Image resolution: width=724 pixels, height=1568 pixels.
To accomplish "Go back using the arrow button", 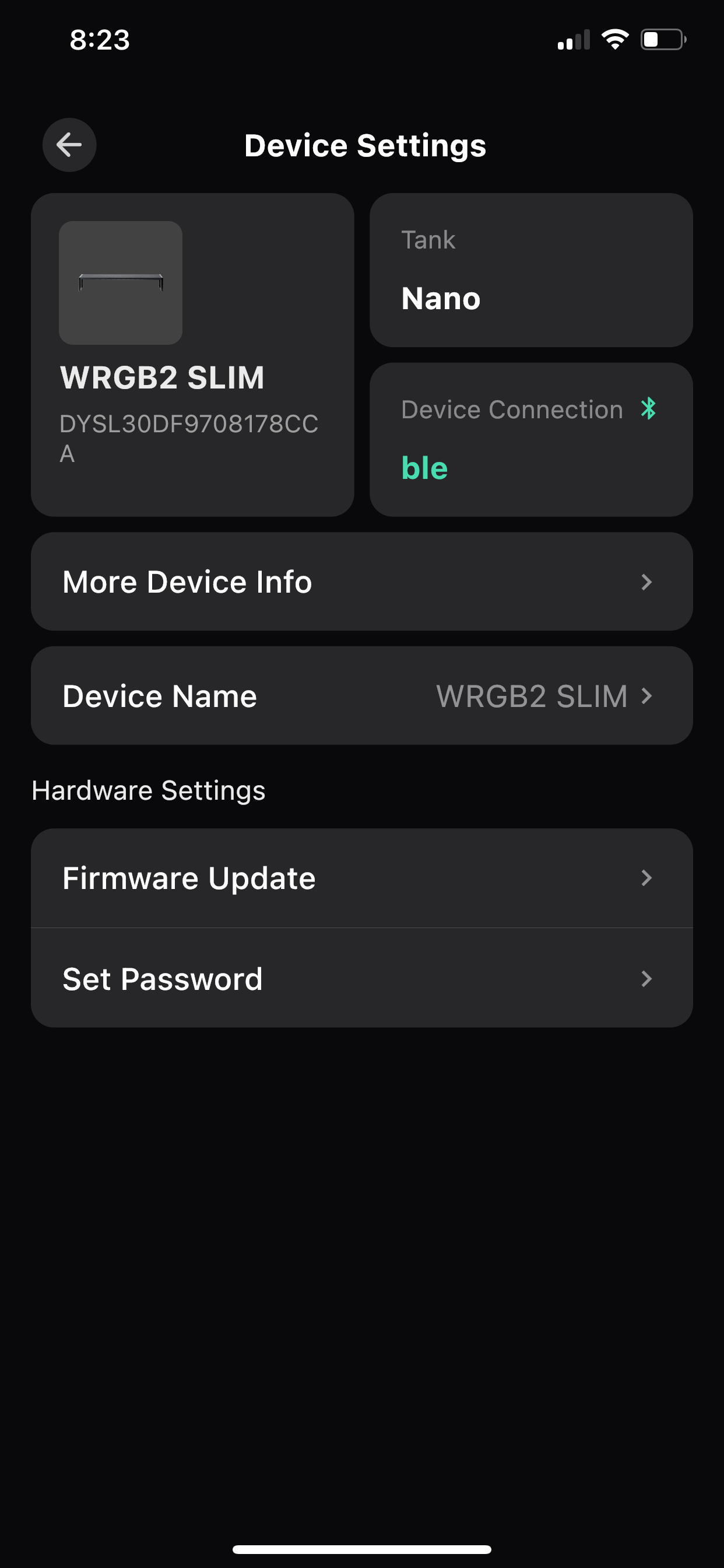I will click(69, 145).
